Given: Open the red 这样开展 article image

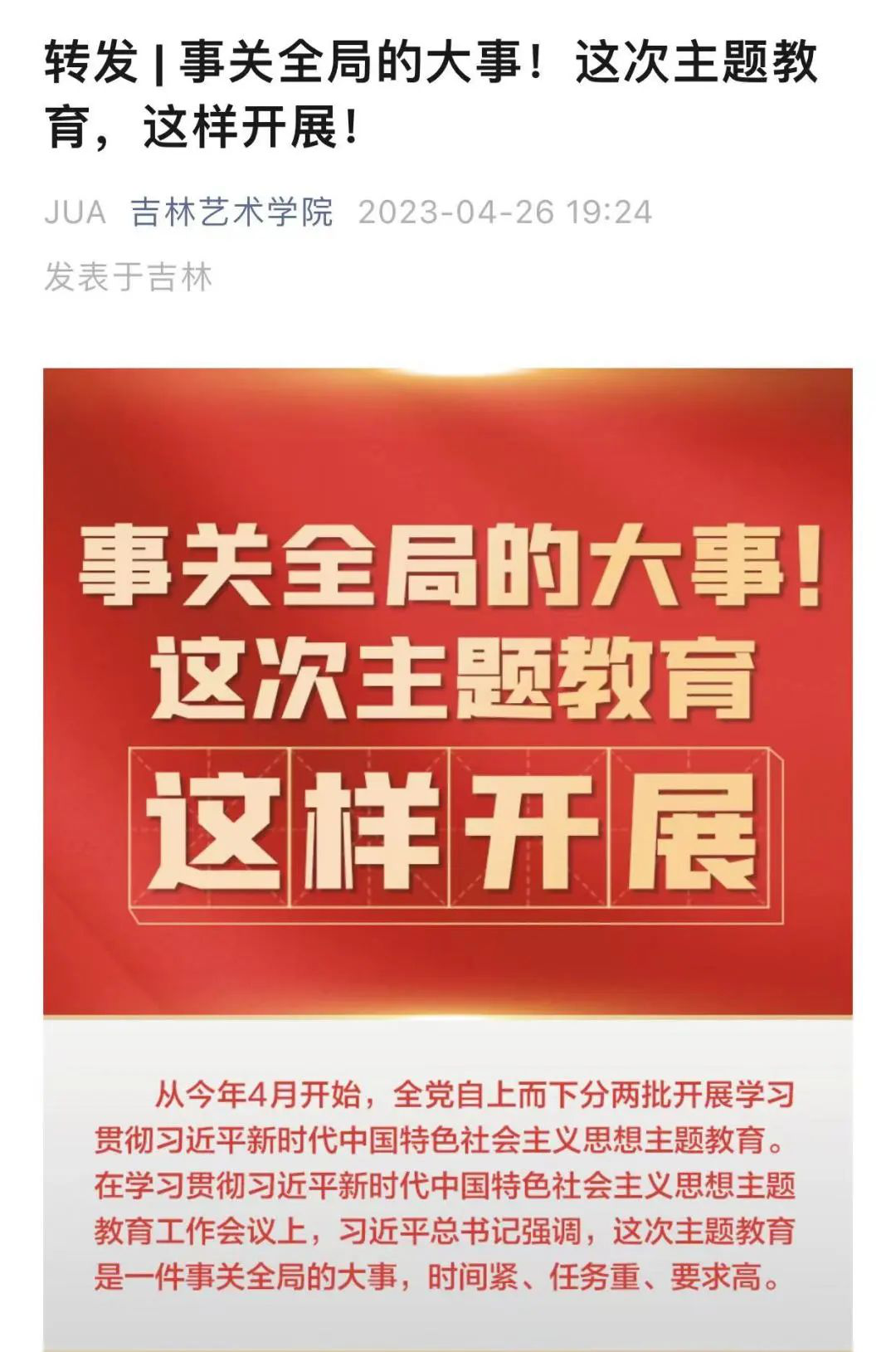Looking at the screenshot, I should tap(447, 691).
